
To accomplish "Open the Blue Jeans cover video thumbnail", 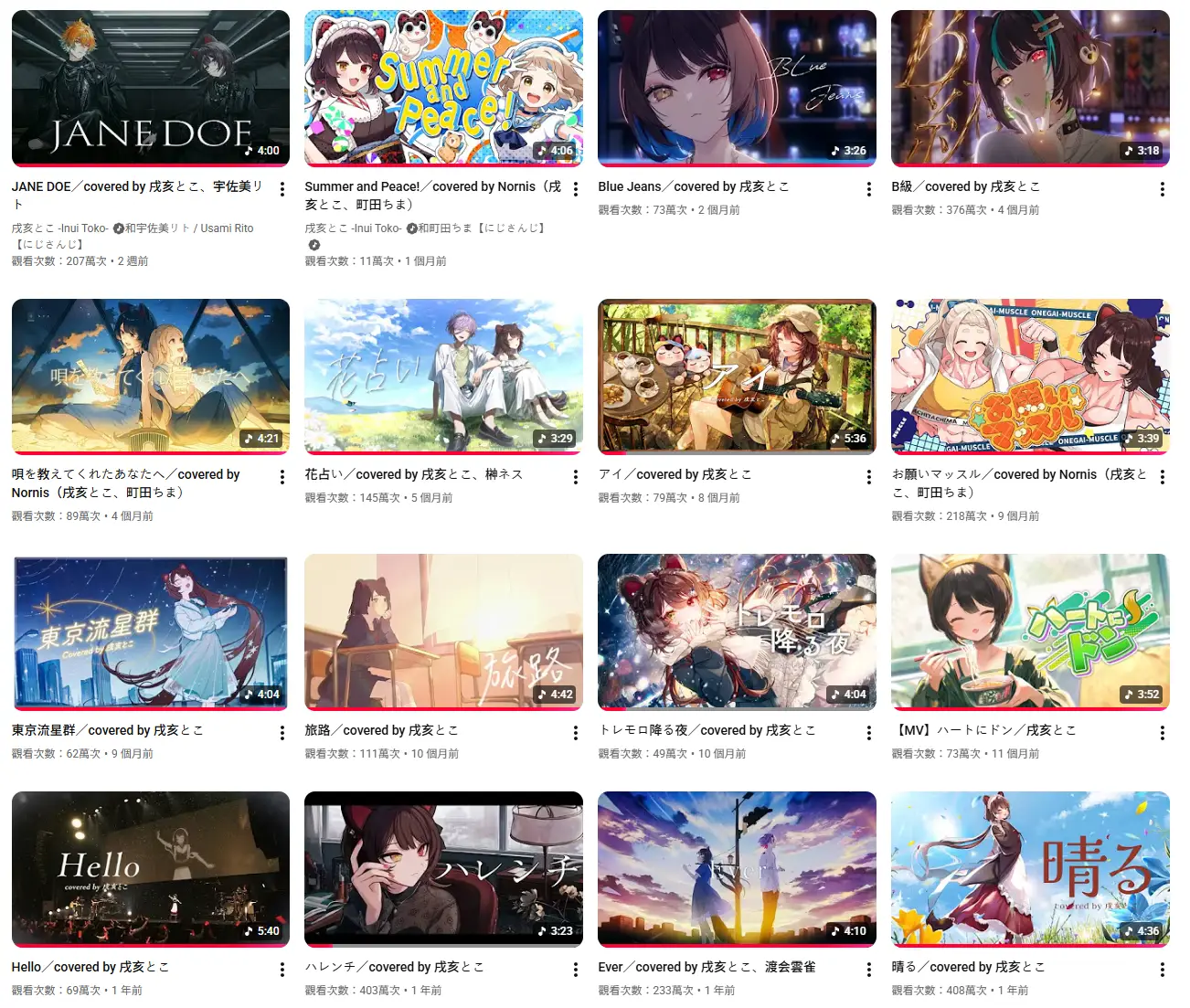I will coord(737,88).
